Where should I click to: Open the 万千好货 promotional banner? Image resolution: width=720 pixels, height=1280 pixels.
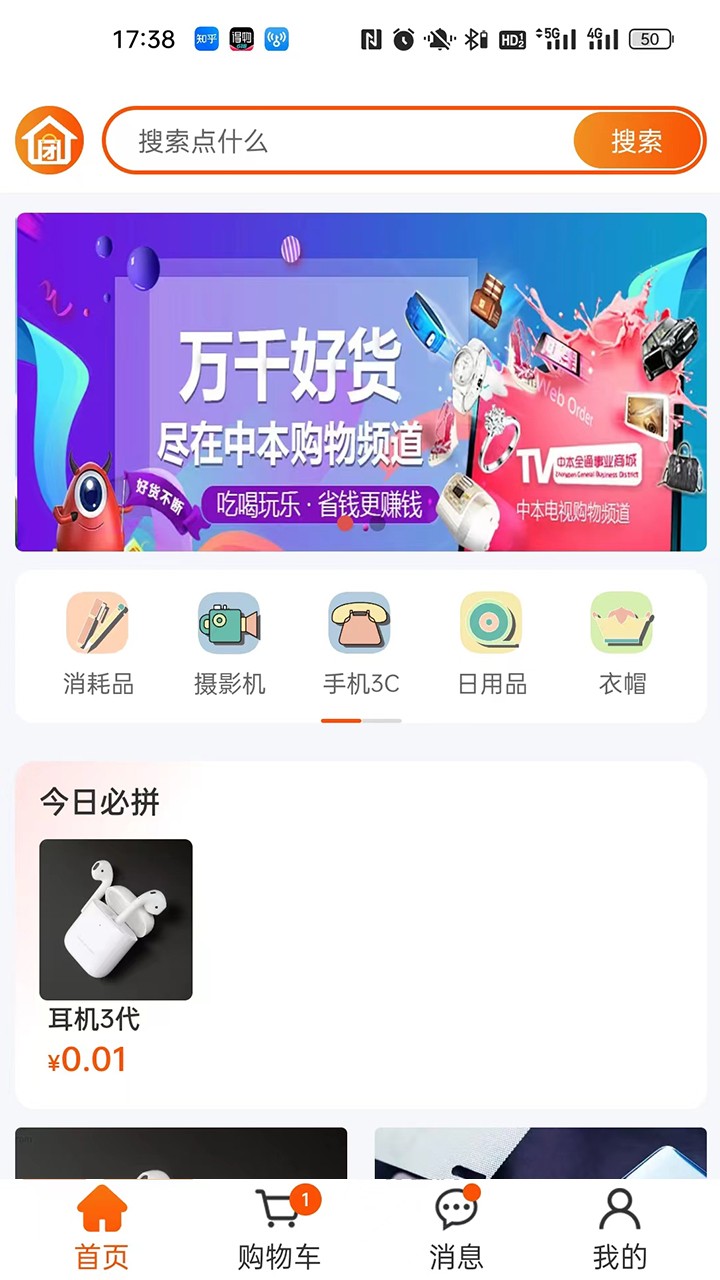click(360, 380)
